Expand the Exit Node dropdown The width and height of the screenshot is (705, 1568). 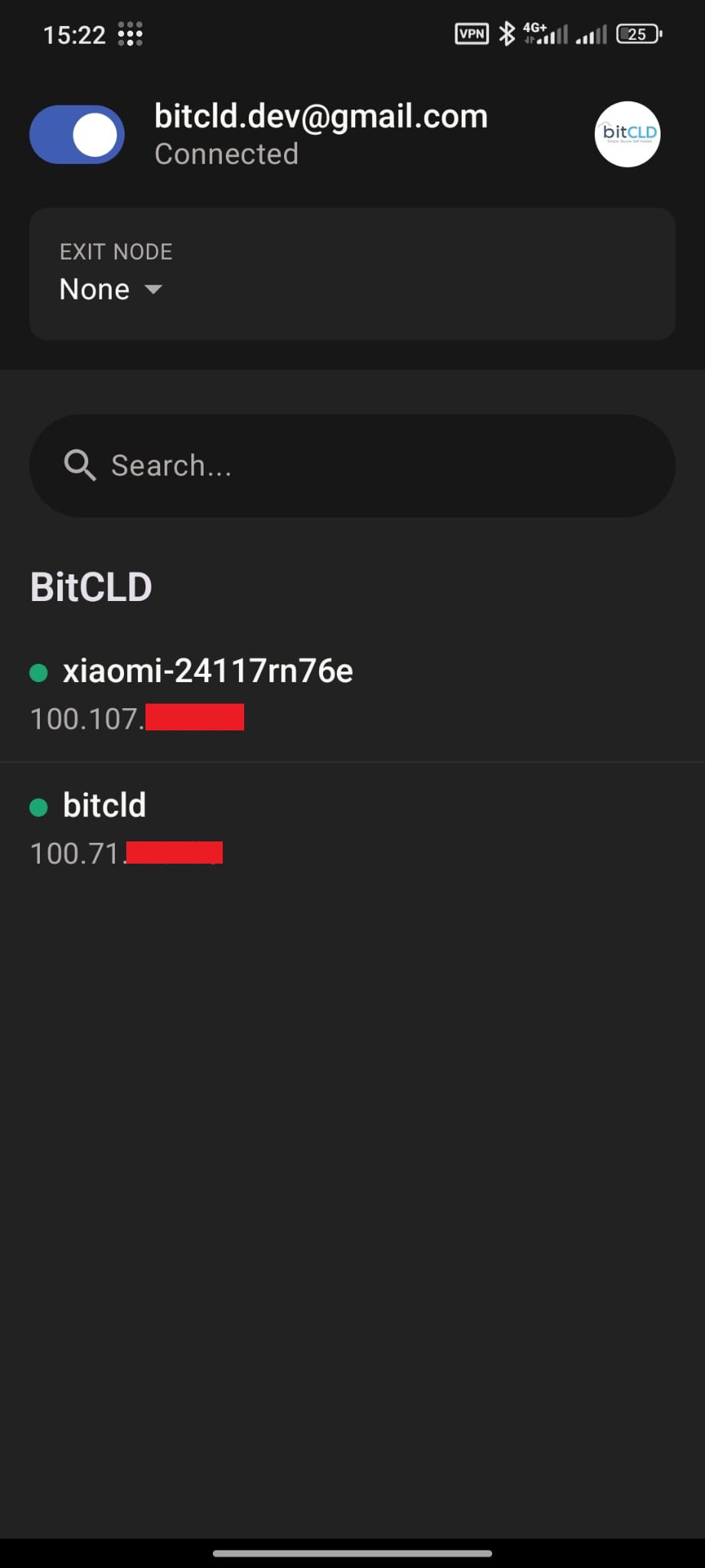pyautogui.click(x=112, y=289)
